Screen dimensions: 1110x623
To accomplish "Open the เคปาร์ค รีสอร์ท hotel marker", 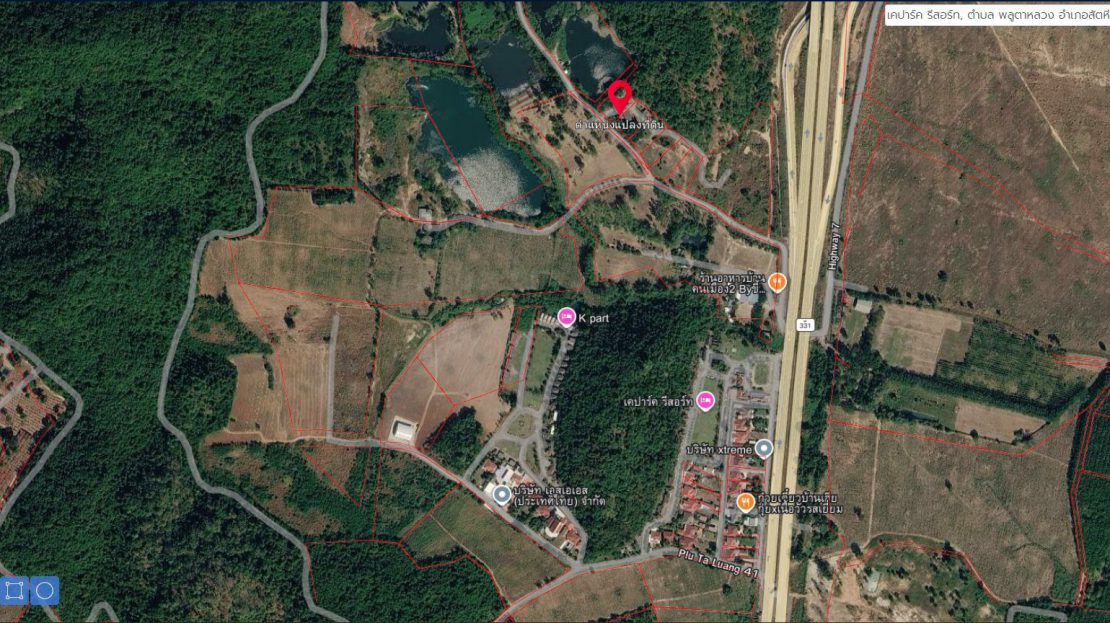I will point(706,401).
